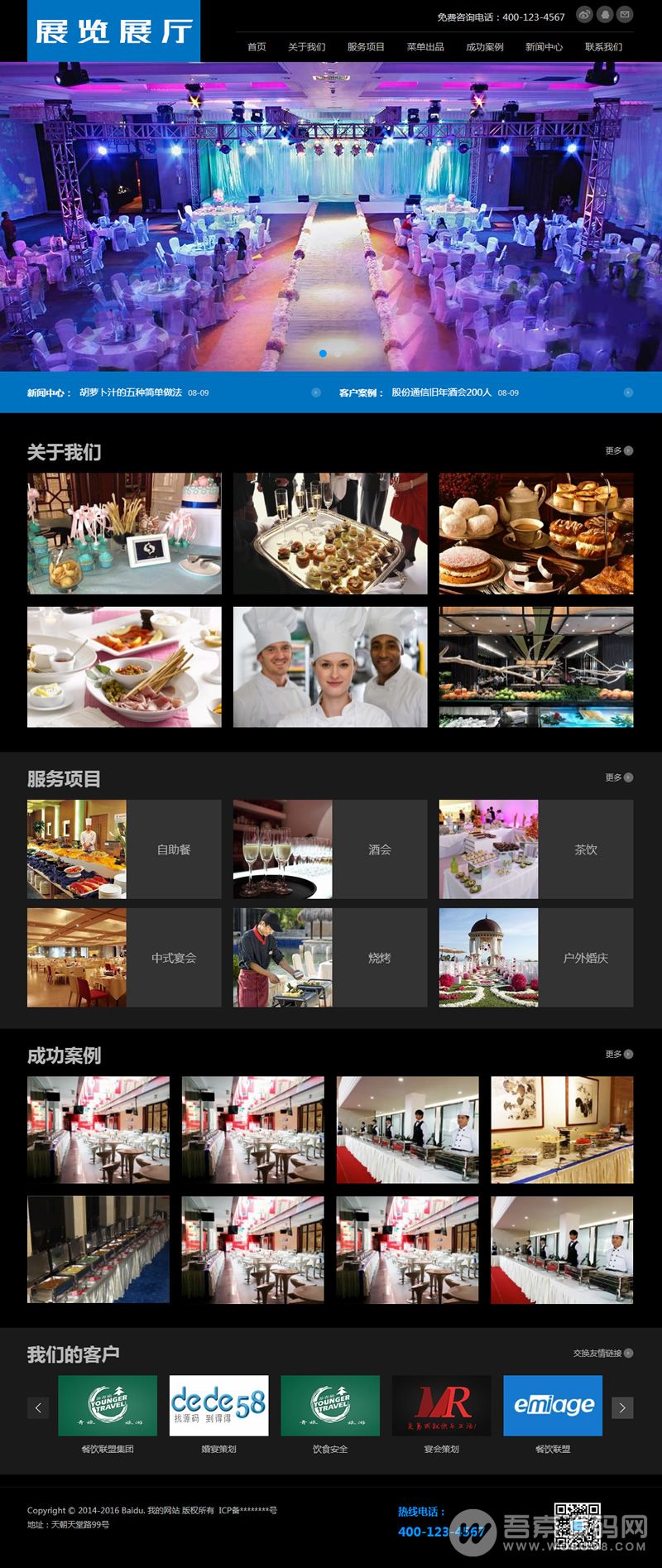Tap 更多 beside the 关于我们 heading
662x1568 pixels.
[618, 451]
